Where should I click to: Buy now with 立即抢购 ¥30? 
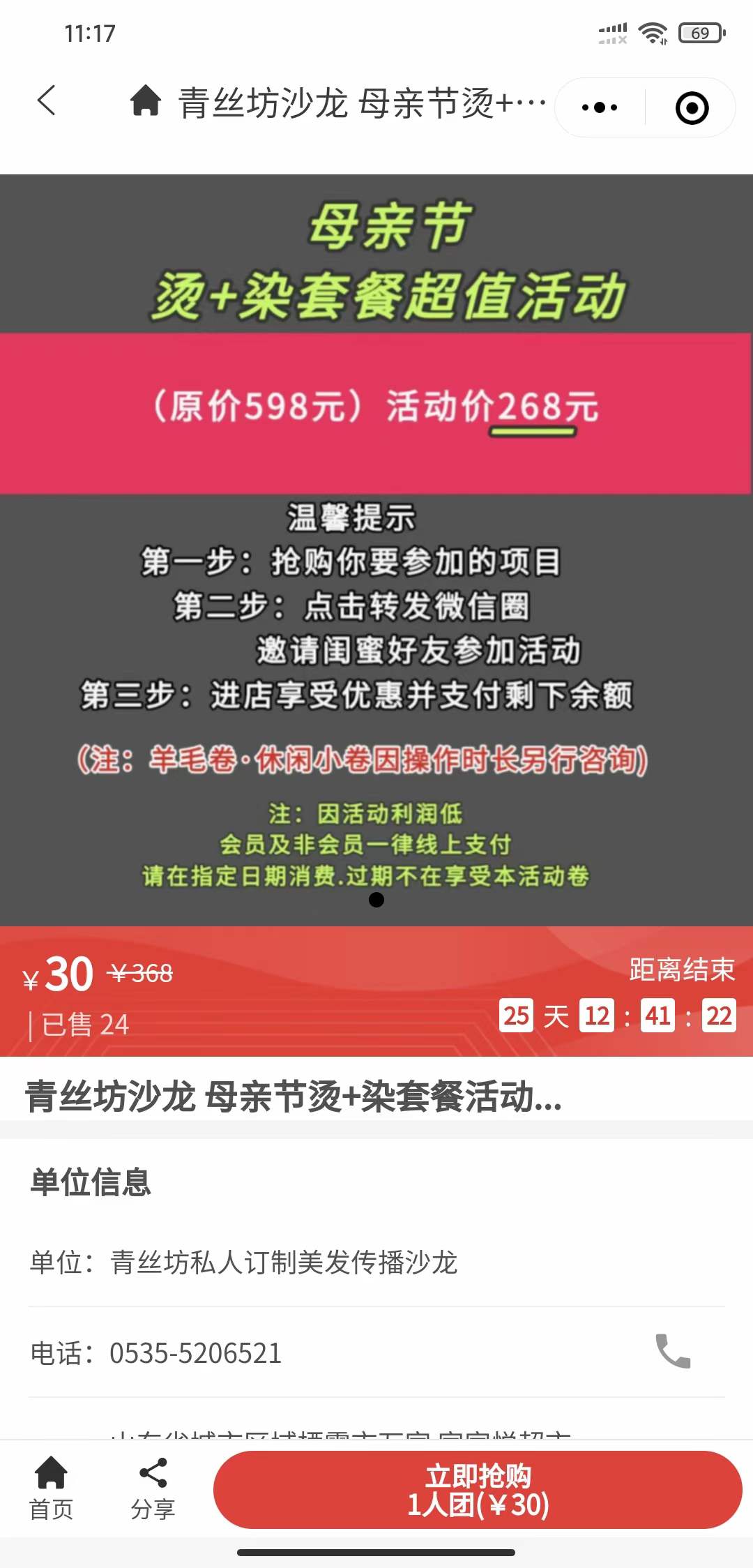click(478, 1490)
